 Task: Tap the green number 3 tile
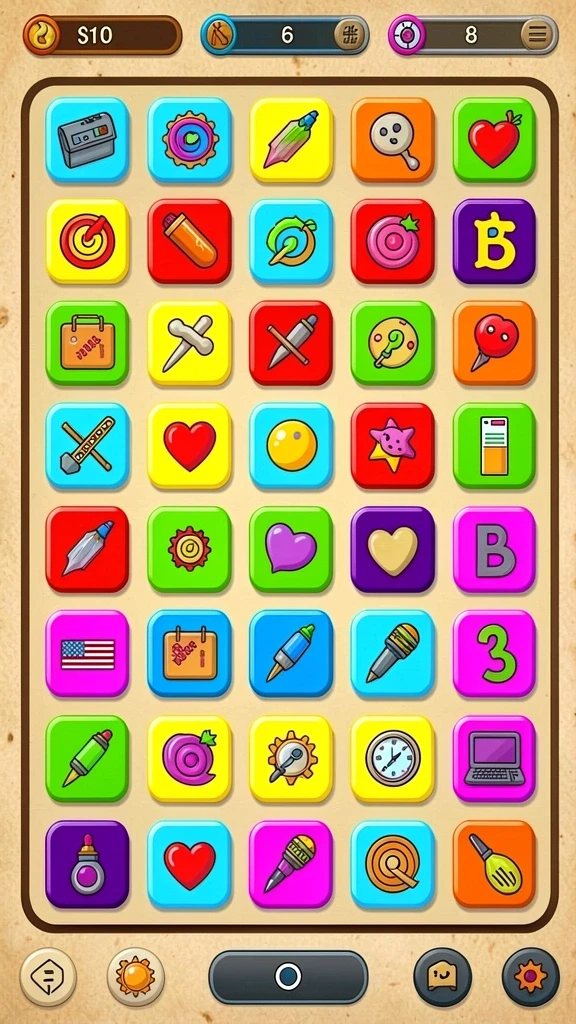[x=494, y=654]
